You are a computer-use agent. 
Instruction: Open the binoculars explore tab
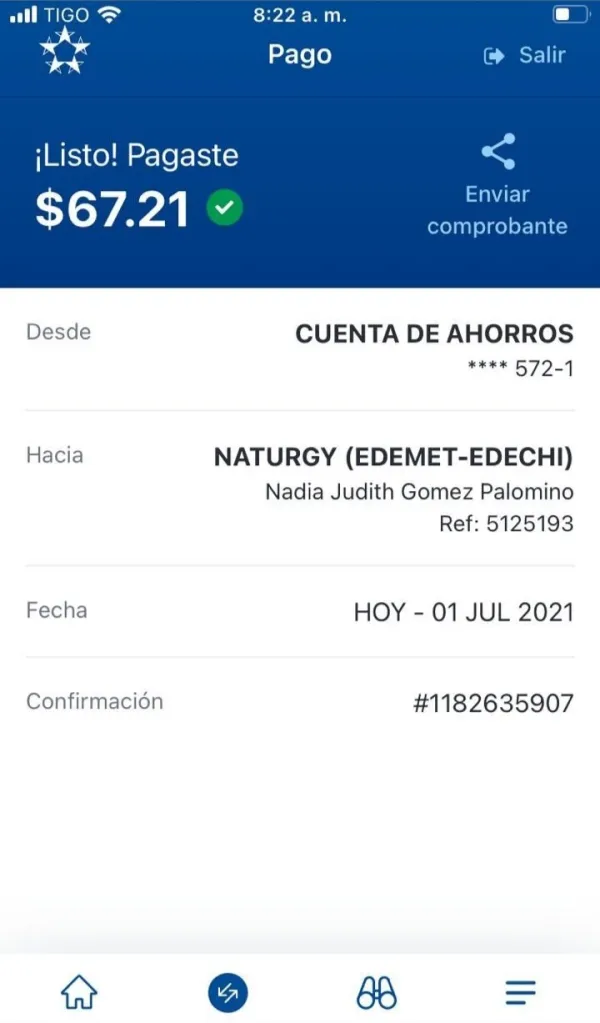click(376, 992)
